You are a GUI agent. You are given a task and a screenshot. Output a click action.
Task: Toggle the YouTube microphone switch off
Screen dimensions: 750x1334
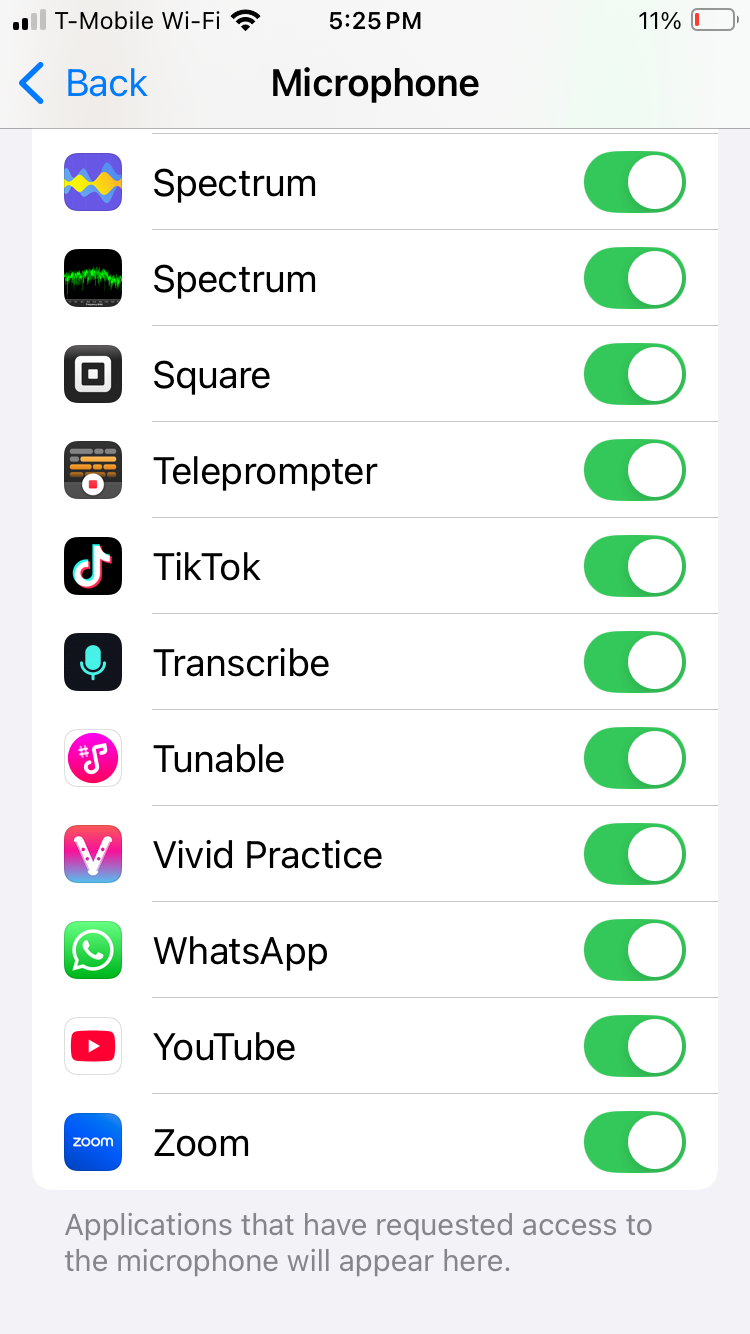(634, 1046)
